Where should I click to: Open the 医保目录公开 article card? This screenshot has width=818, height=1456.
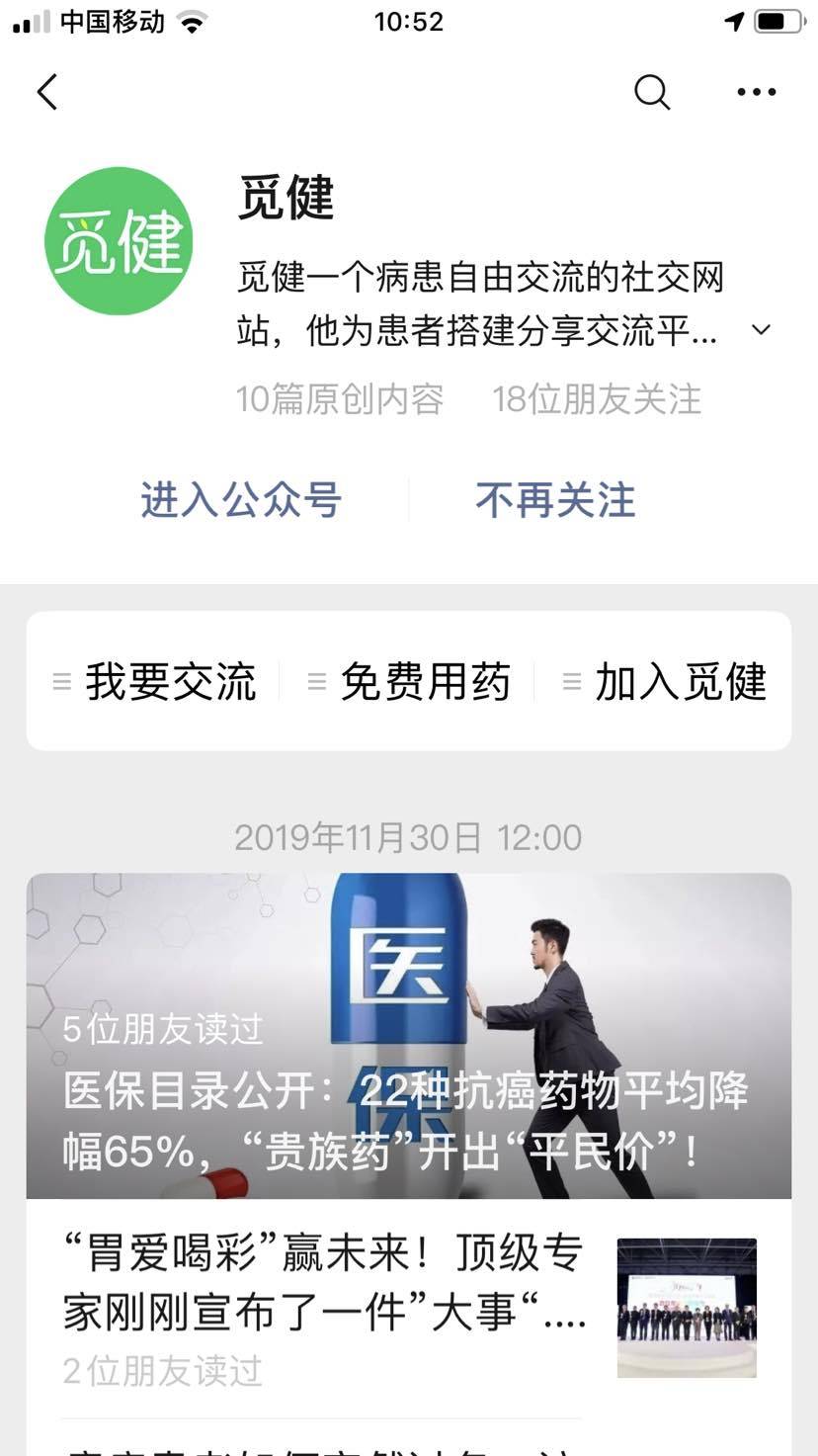tap(408, 1035)
